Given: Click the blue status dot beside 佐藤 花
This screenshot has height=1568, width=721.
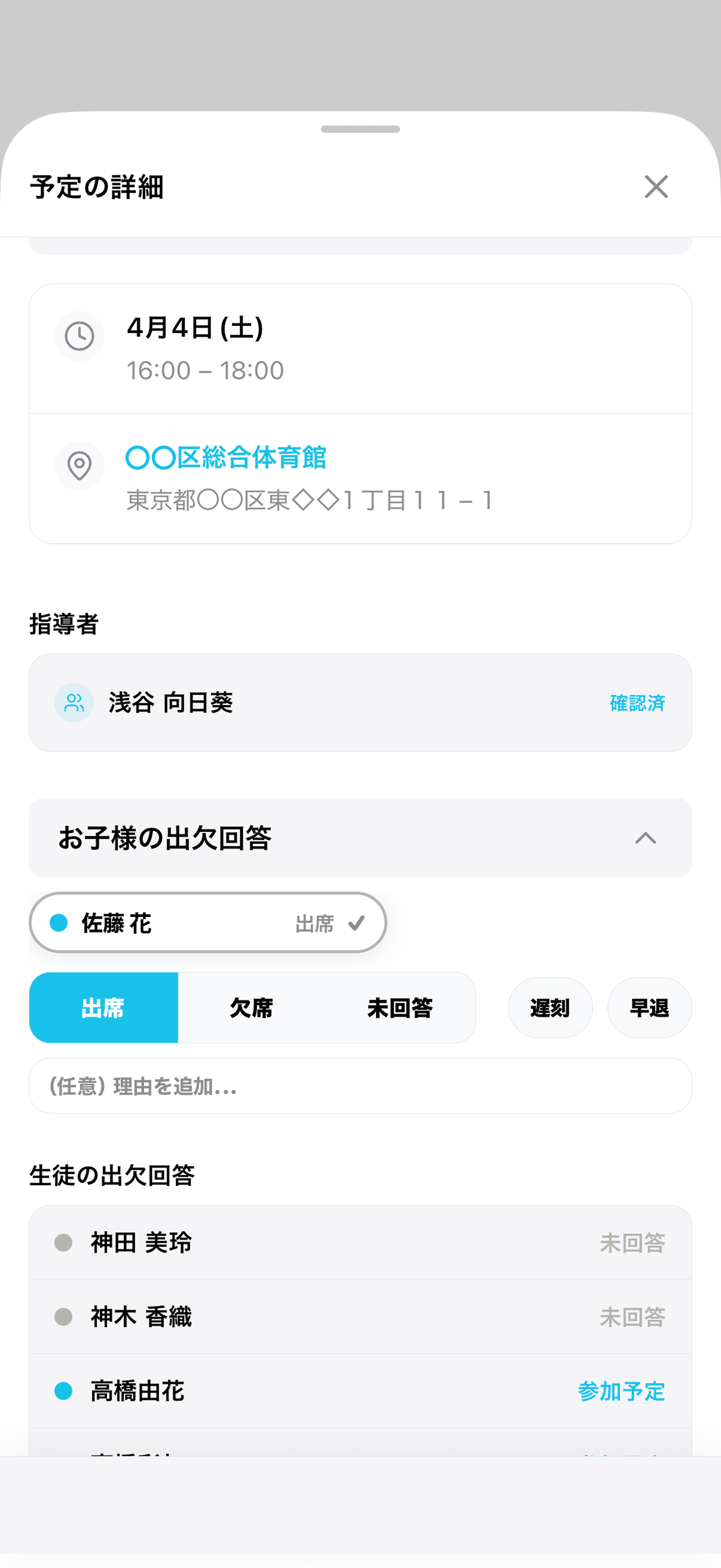Looking at the screenshot, I should pos(60,923).
